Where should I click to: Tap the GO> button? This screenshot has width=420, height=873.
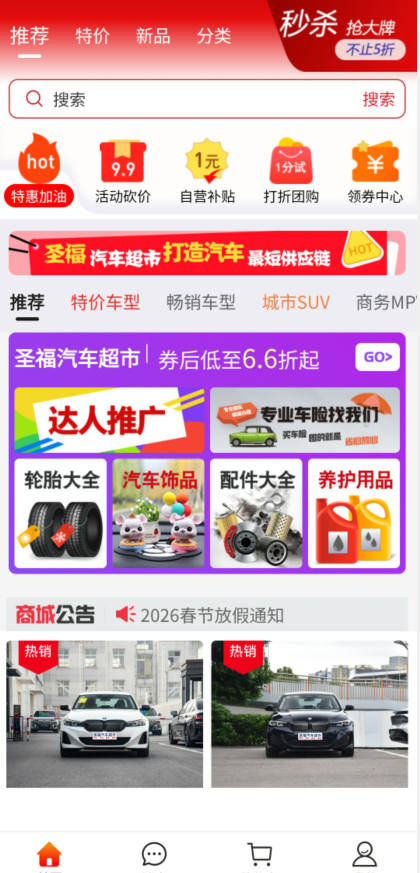(378, 357)
